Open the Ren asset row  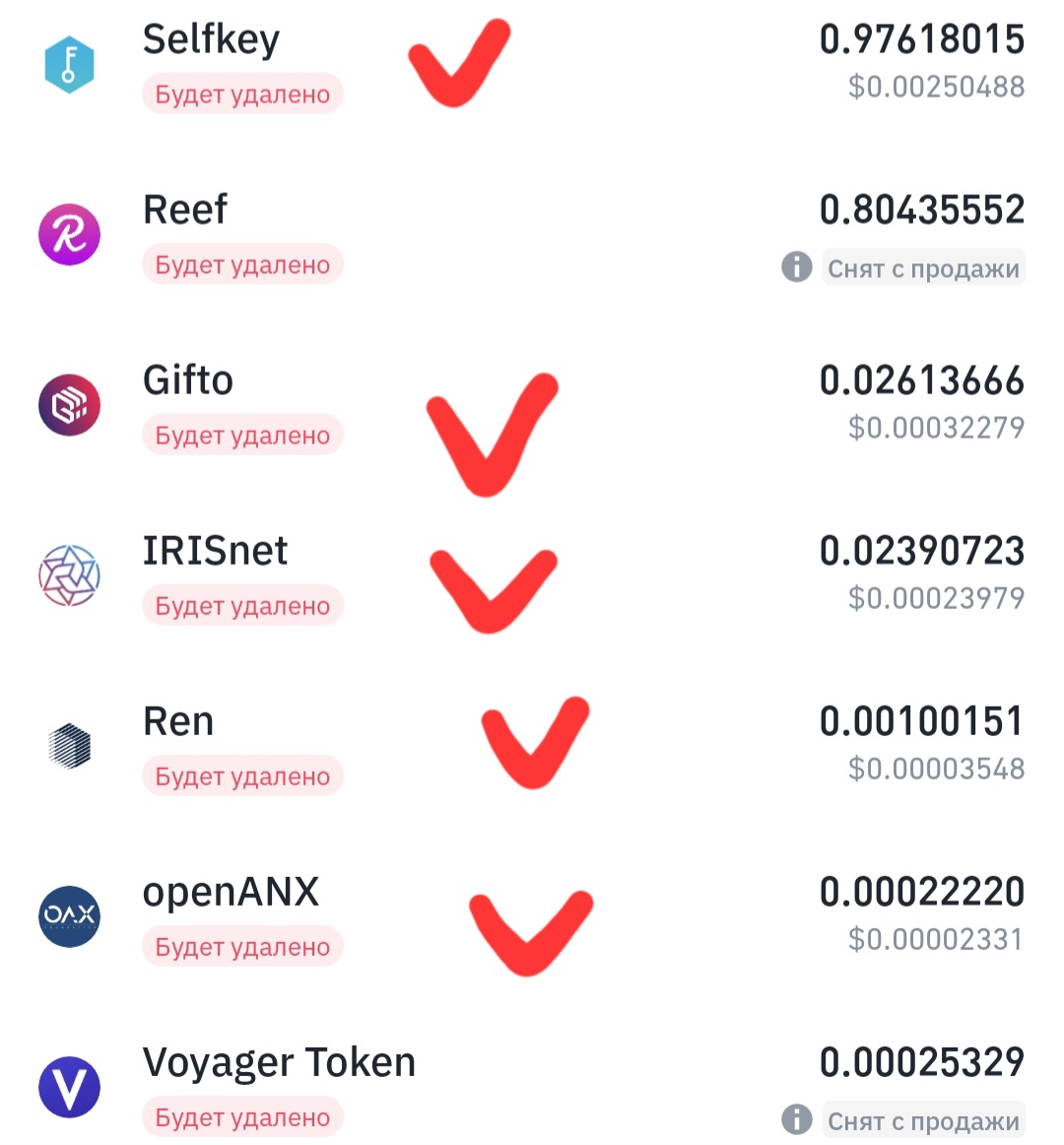[x=178, y=722]
